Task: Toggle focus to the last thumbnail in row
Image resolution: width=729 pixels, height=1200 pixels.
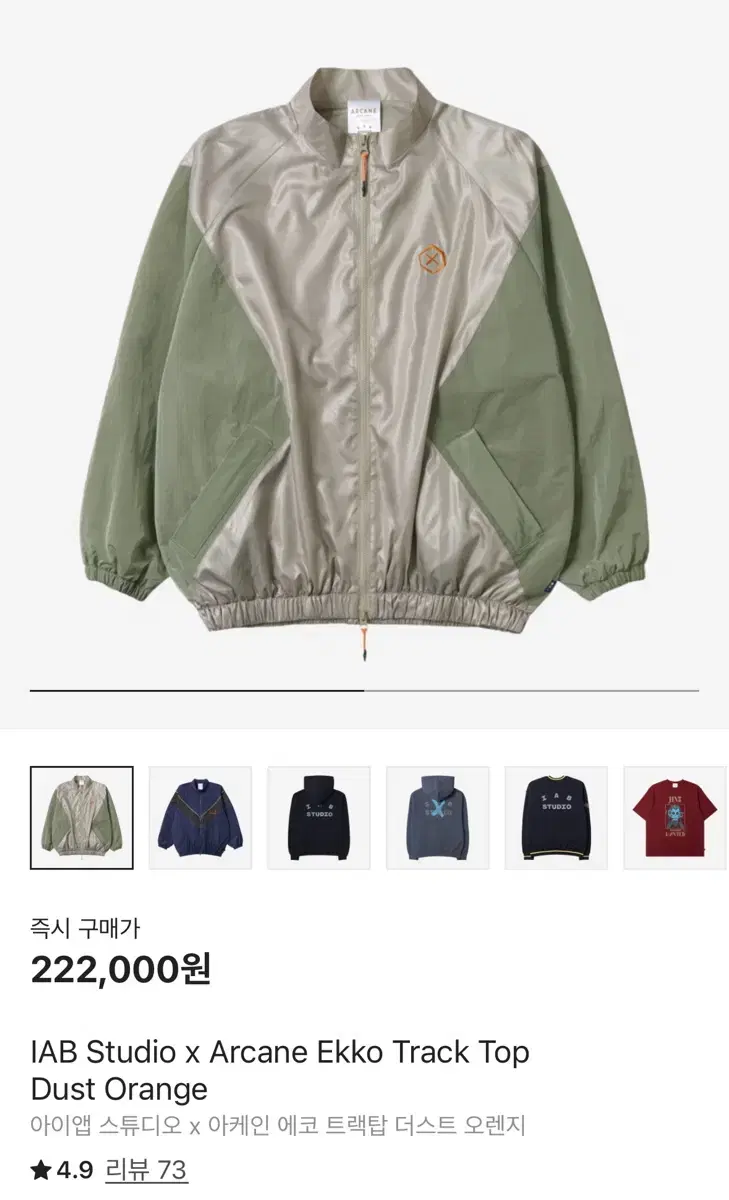Action: point(676,815)
